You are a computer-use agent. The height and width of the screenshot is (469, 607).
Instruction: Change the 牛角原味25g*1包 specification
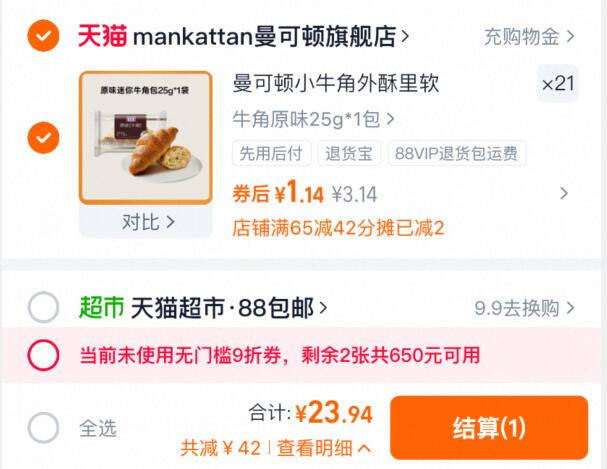click(x=307, y=119)
